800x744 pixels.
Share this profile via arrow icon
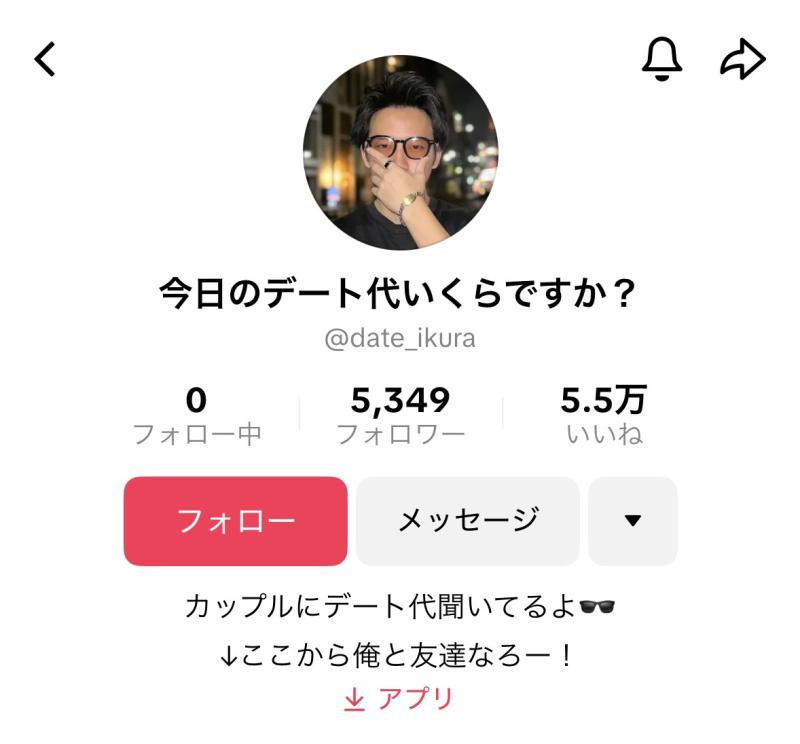tap(742, 60)
